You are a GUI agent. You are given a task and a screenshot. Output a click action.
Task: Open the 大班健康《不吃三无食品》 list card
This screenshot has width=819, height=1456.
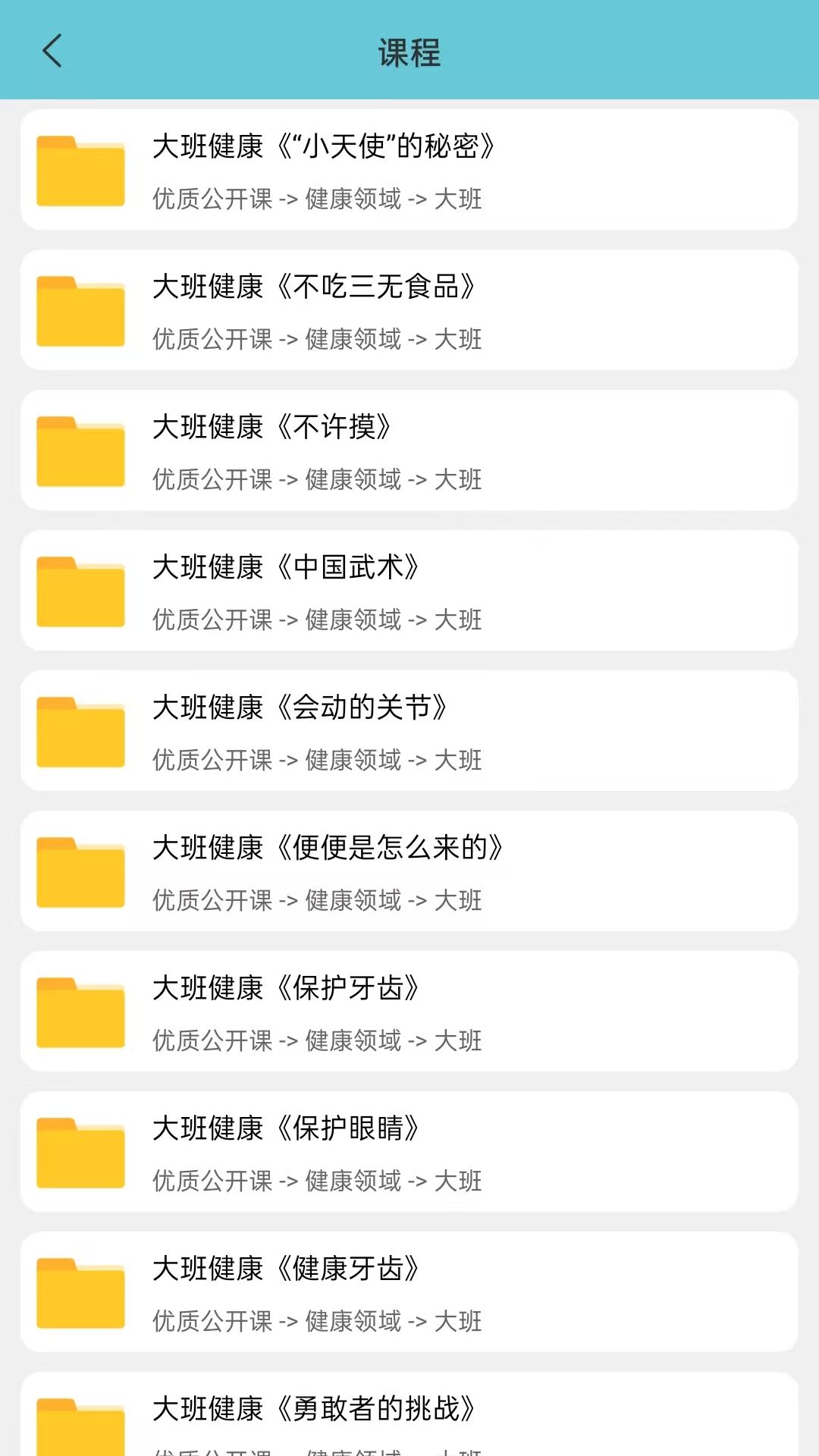click(409, 309)
